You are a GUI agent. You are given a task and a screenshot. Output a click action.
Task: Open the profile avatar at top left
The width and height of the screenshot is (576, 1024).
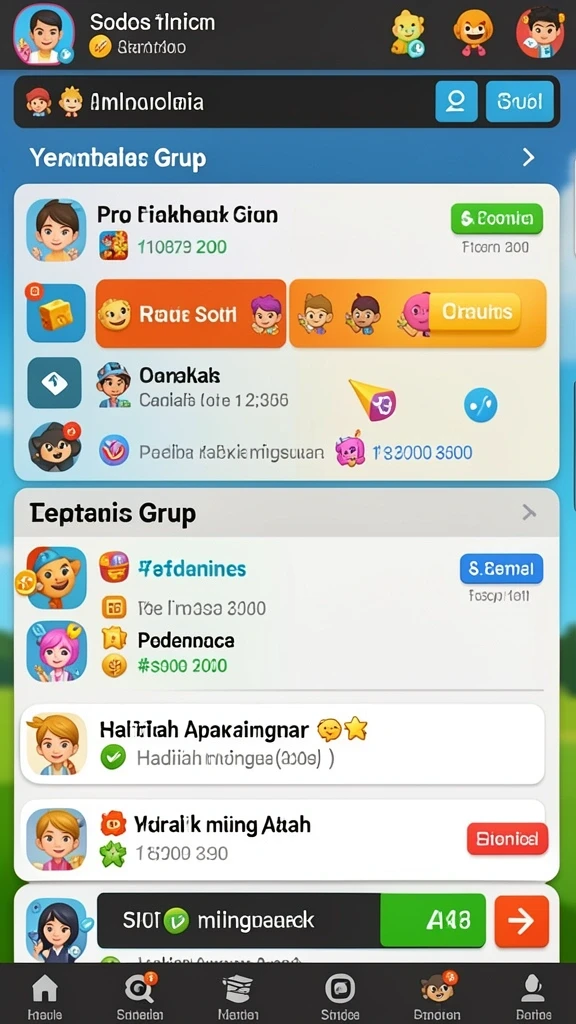44,35
